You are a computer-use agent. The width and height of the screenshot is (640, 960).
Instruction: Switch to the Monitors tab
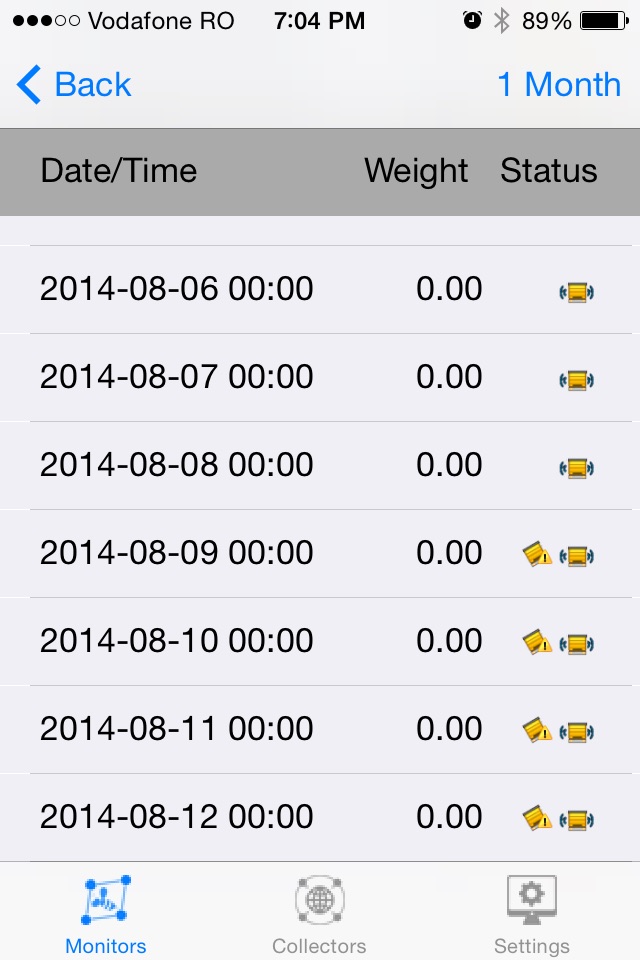[106, 914]
